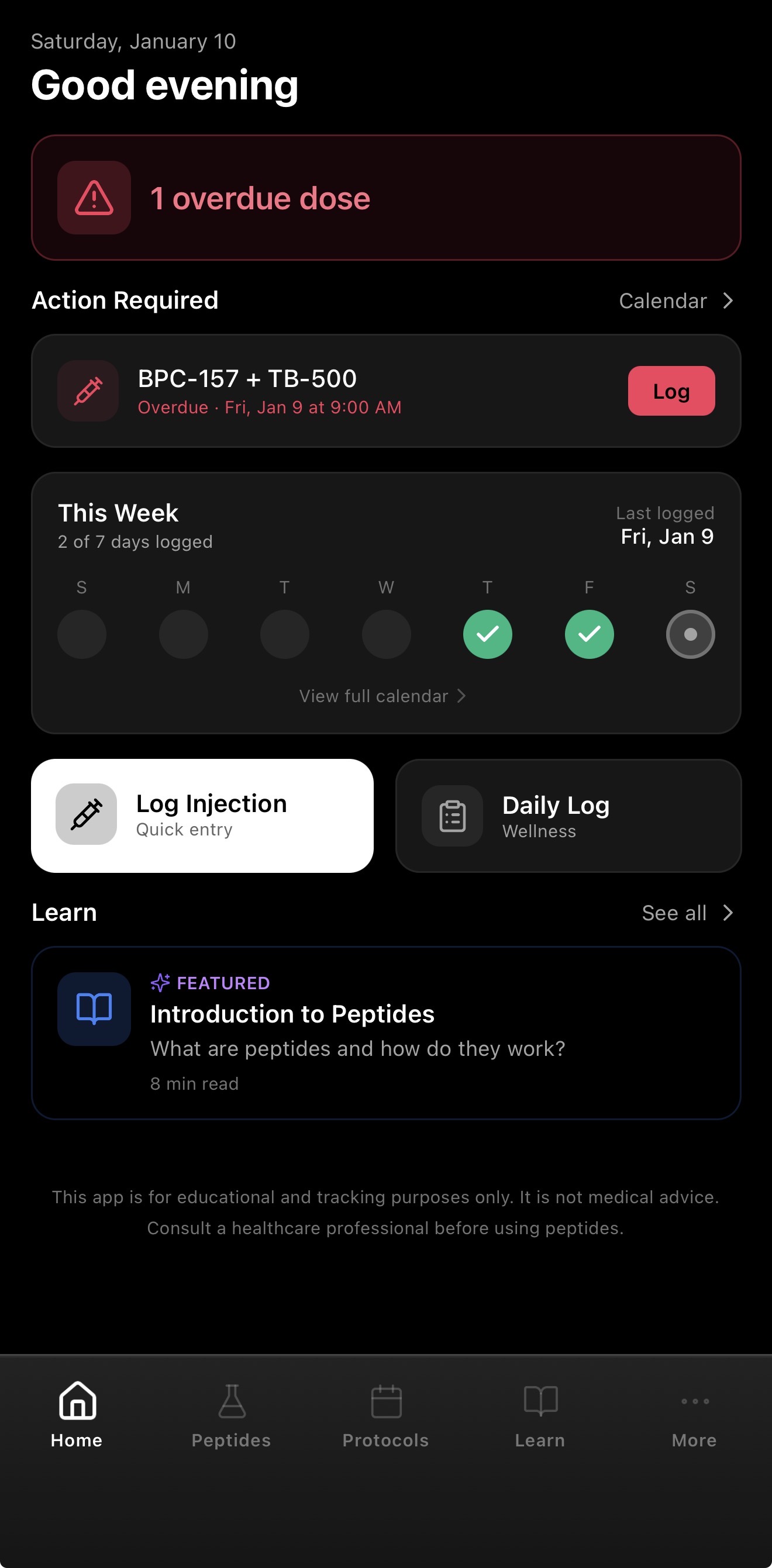Screen dimensions: 772x1568
Task: View full calendar for this week
Action: pyautogui.click(x=382, y=696)
